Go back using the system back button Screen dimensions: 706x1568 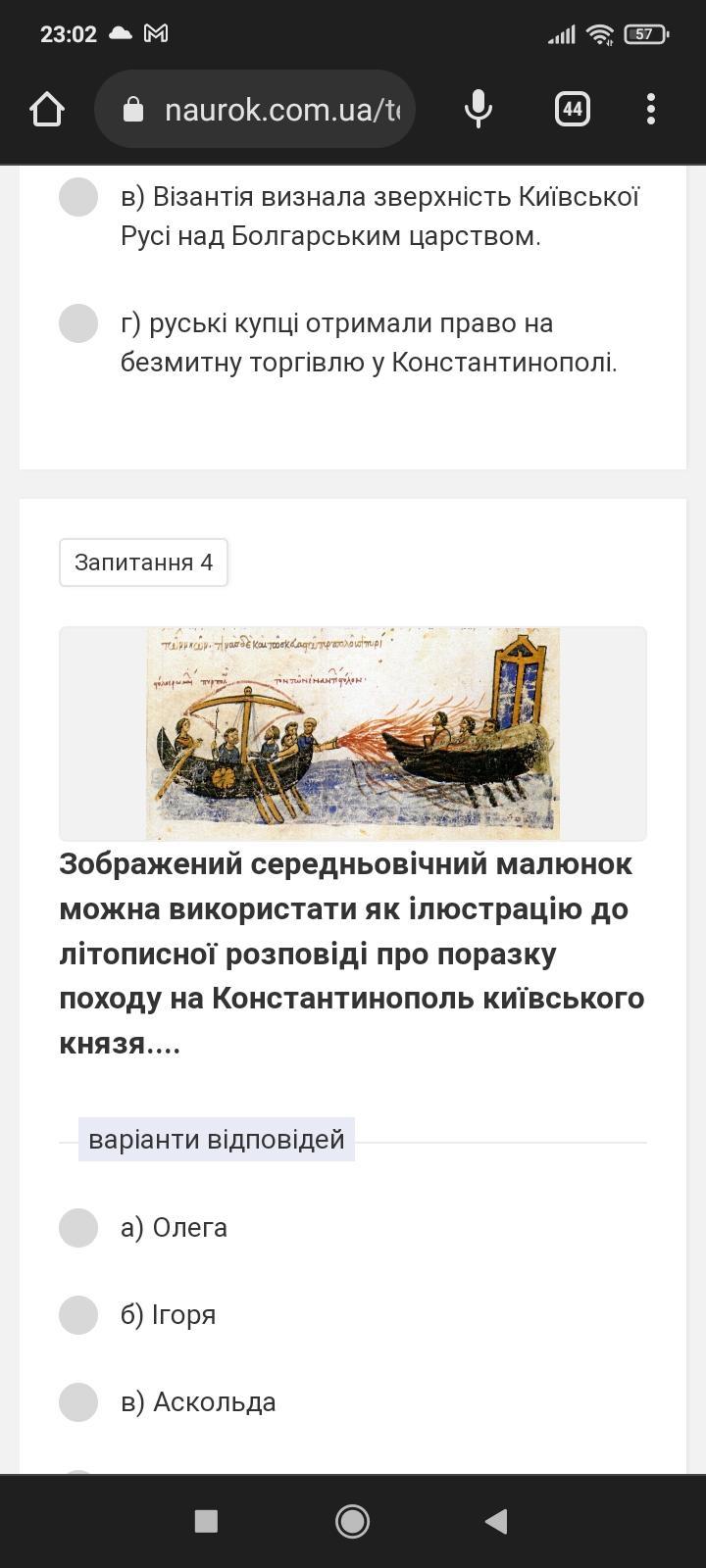pos(496,1521)
